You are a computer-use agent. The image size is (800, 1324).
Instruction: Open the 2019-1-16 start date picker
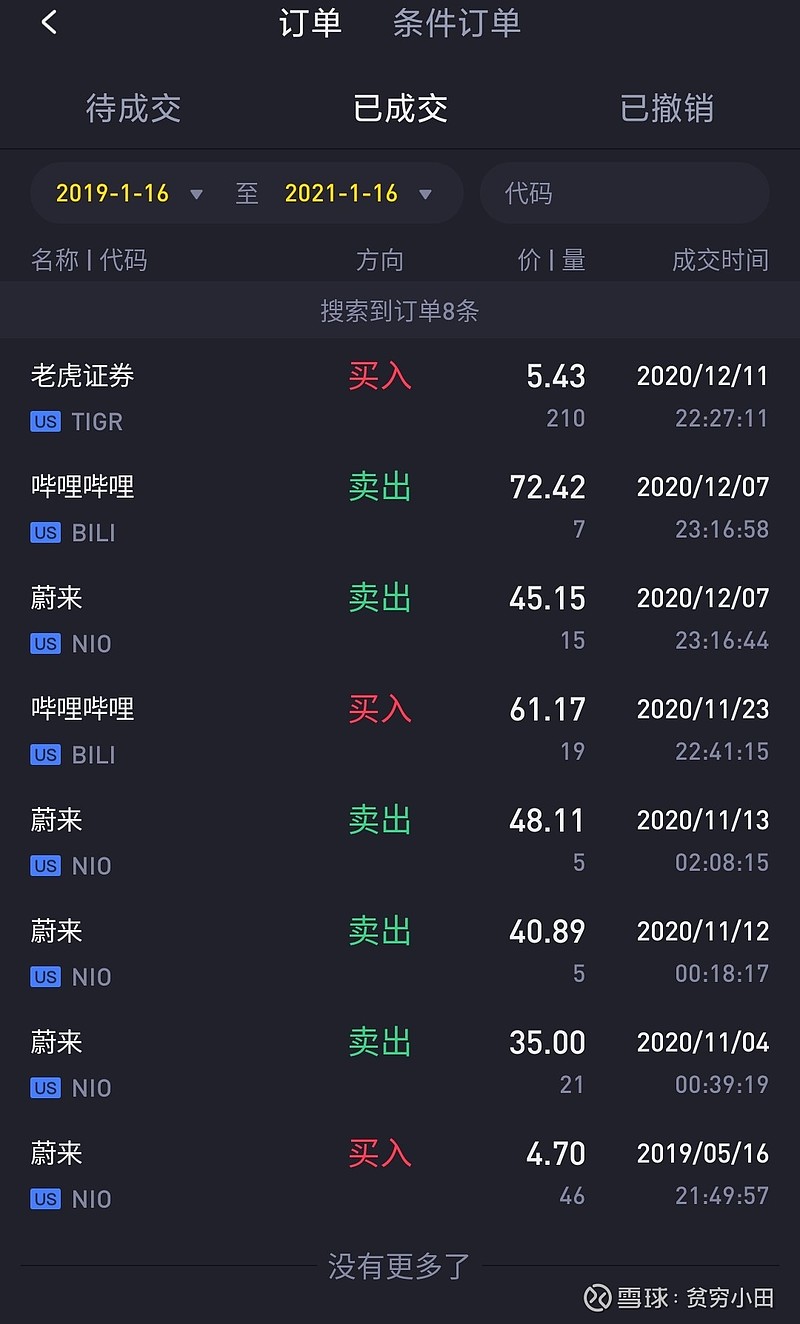coord(110,193)
